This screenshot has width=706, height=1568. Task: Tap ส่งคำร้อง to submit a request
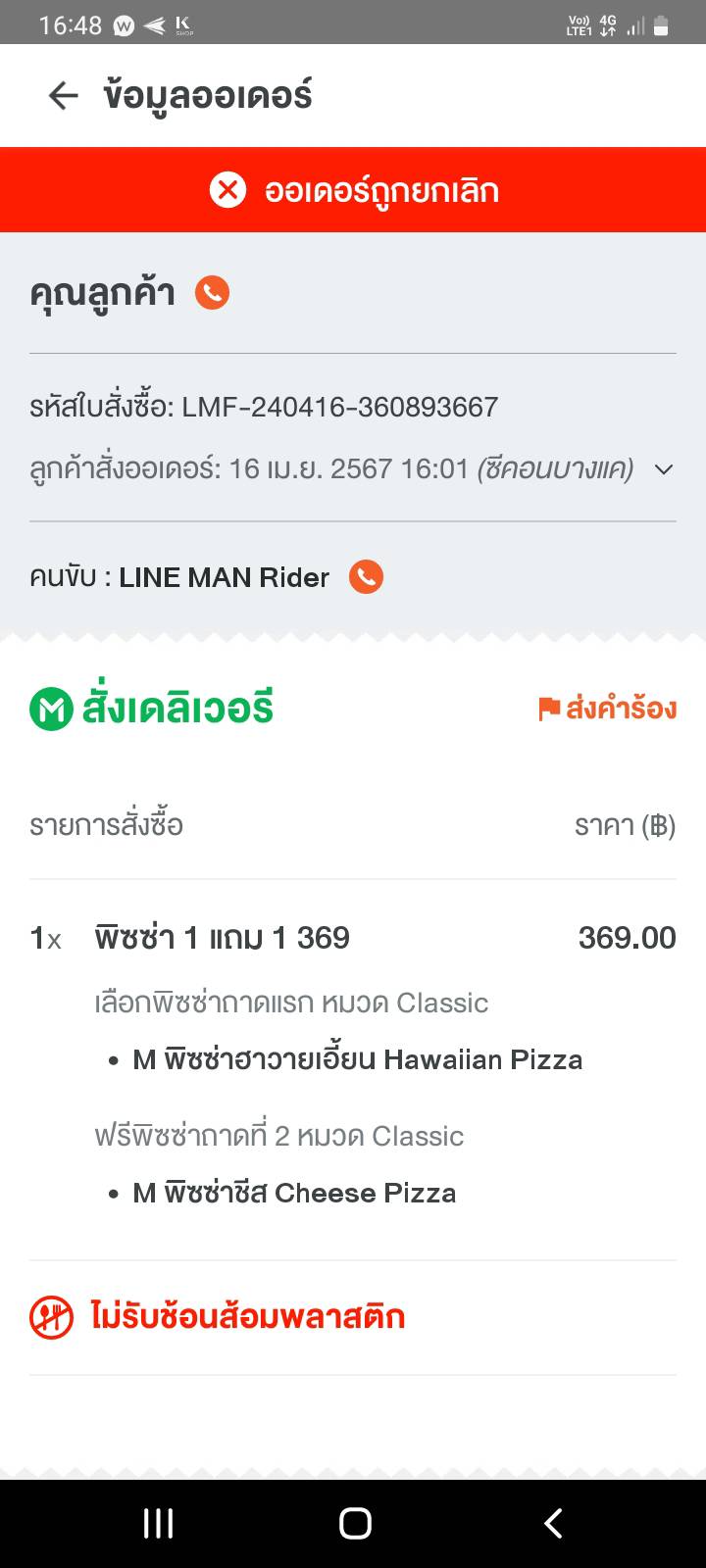coord(608,709)
